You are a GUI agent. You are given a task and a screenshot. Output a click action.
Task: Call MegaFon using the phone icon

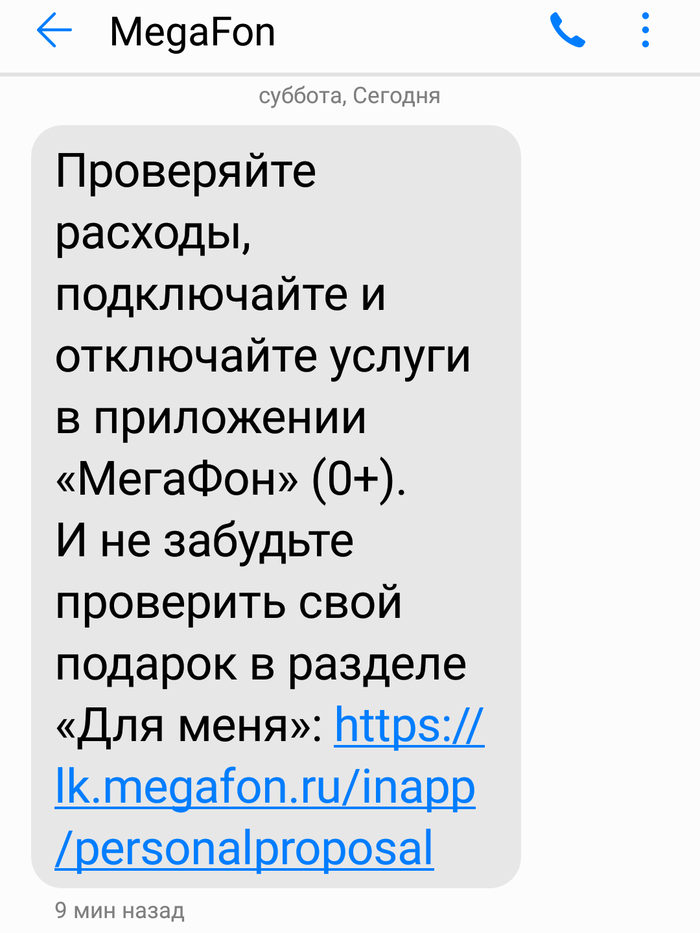pyautogui.click(x=567, y=32)
